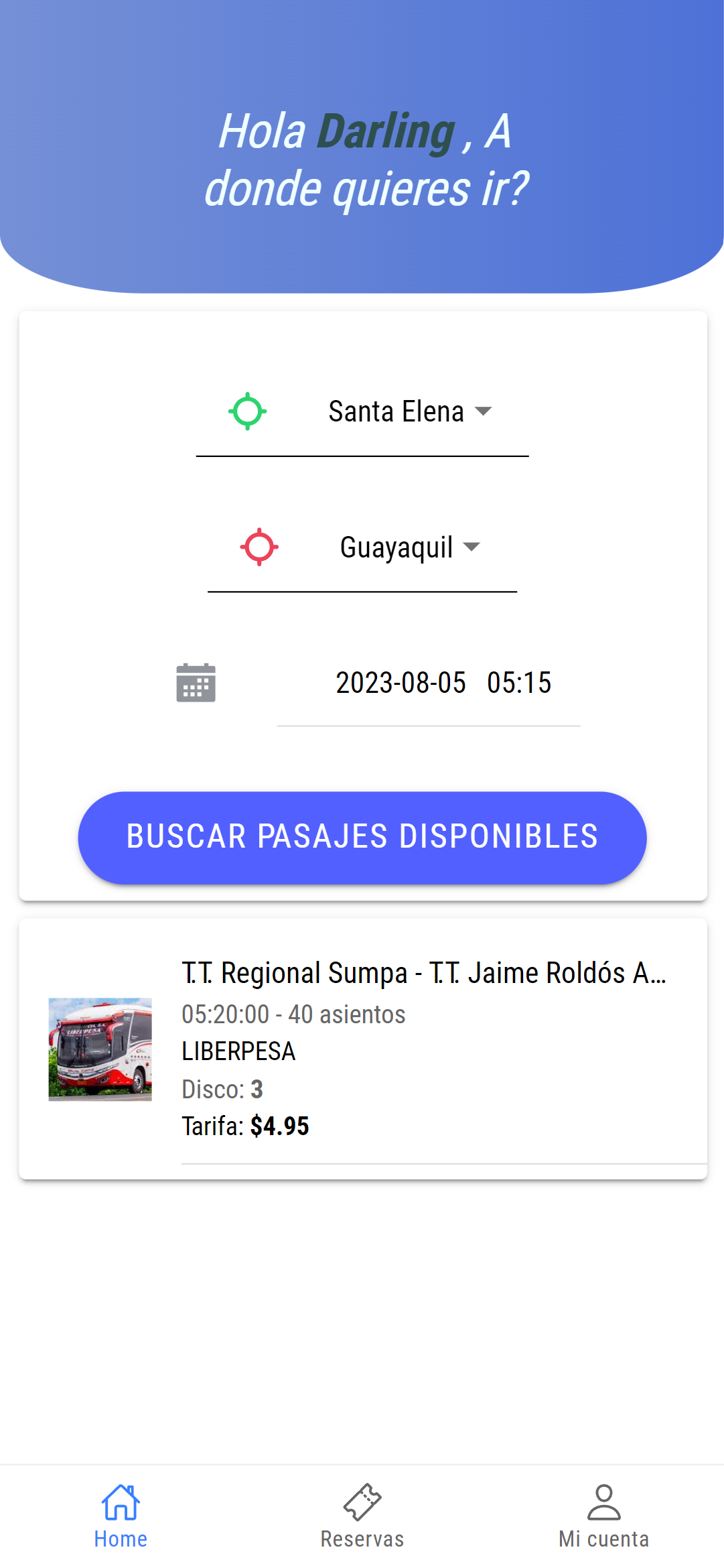Go to the Home tab

tap(121, 1516)
